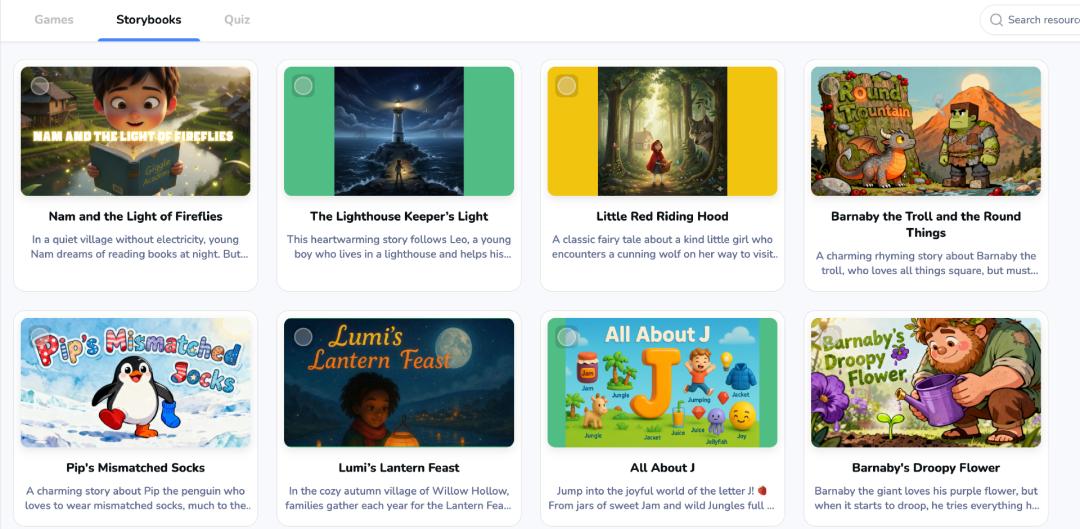Check the circle on Lumi's Lantern Feast
Viewport: 1080px width, 529px height.
tap(303, 337)
